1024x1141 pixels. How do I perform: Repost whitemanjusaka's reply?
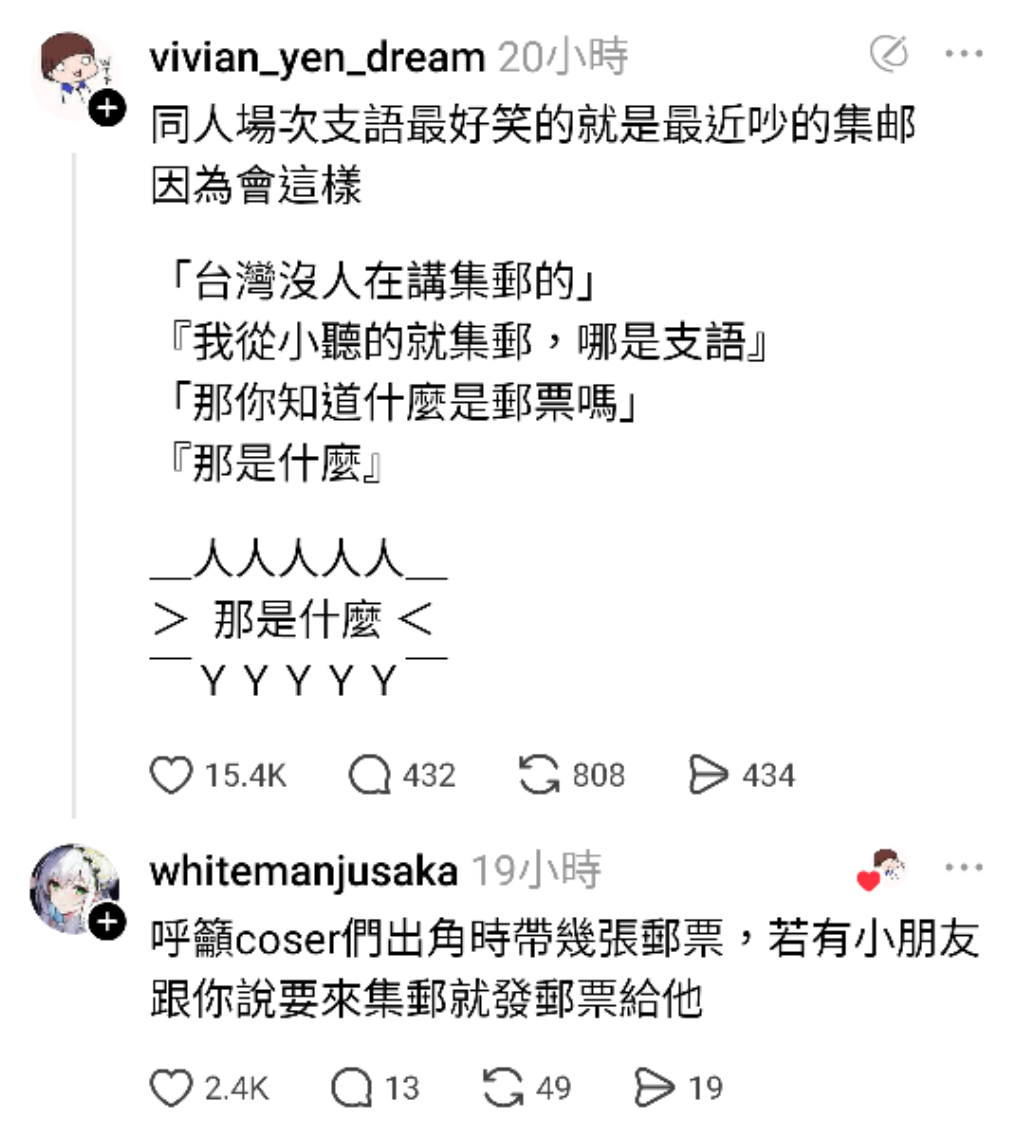tap(503, 1088)
